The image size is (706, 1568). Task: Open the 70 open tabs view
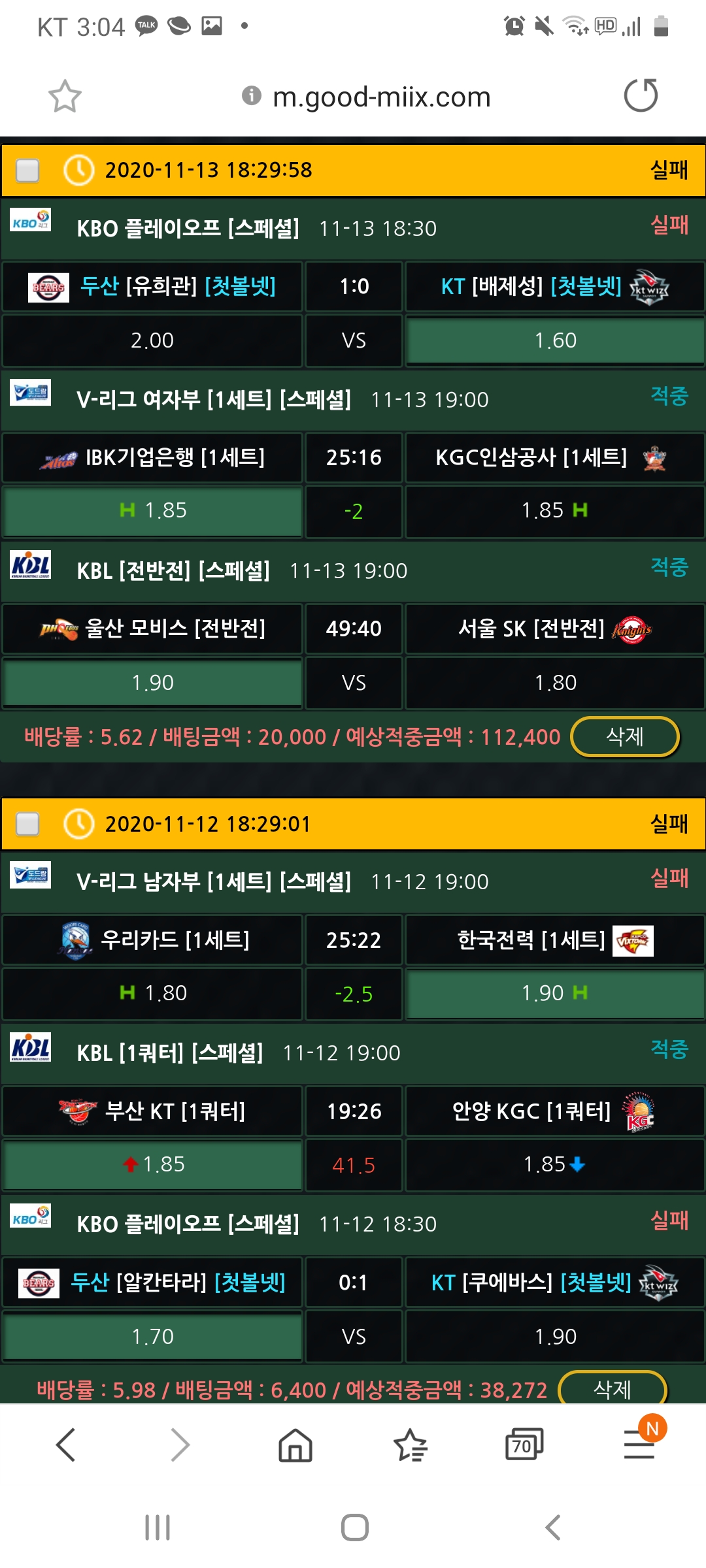tap(524, 1445)
